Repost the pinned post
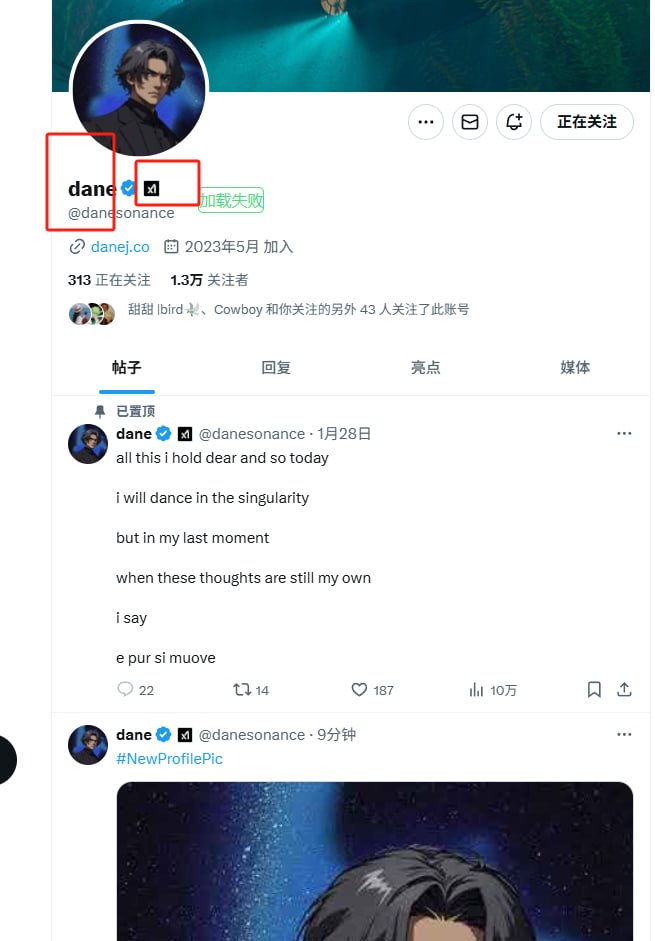Screen dimensions: 655x941 (x=242, y=690)
